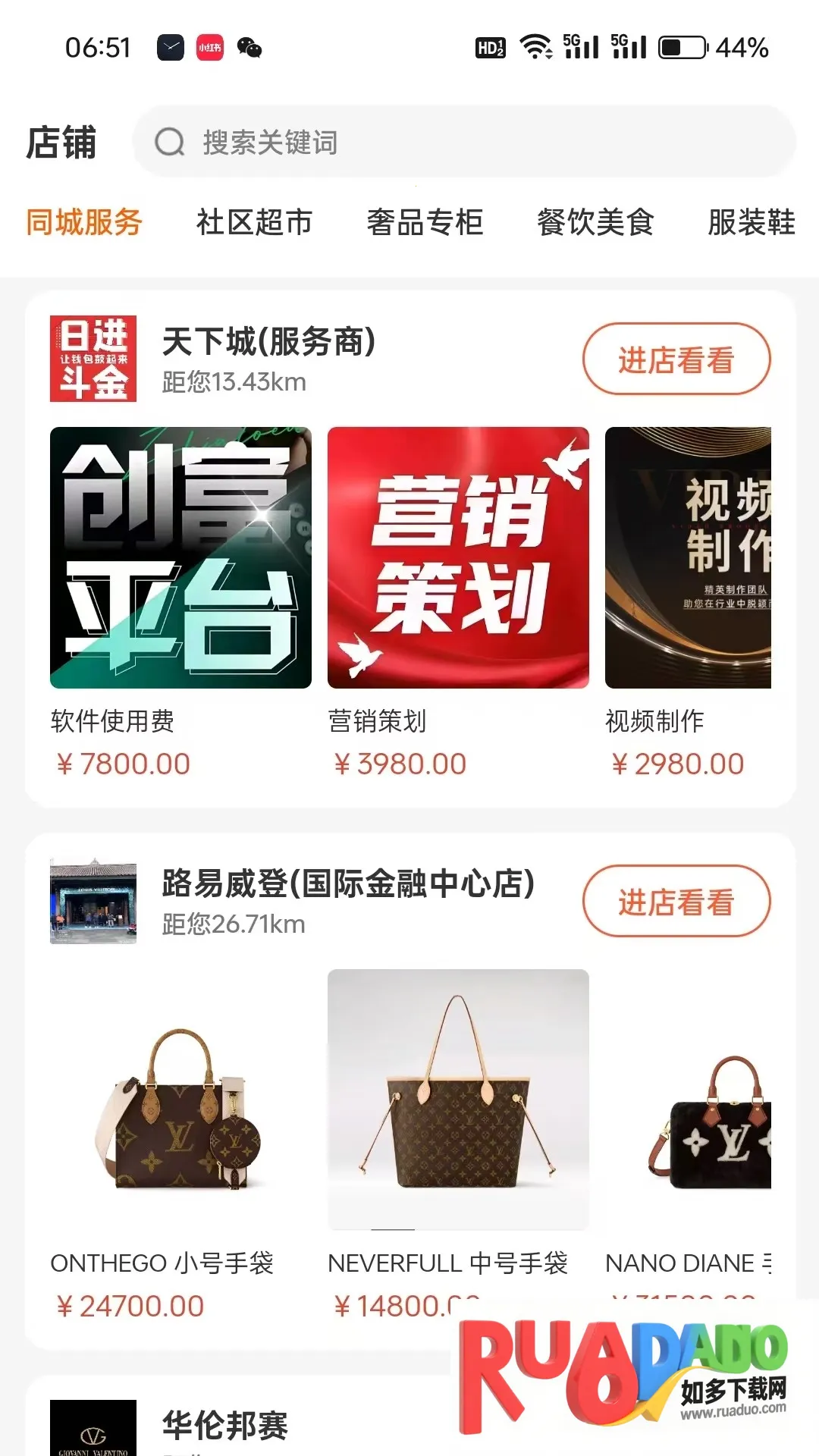Tap the 搜索关键词 search field
Screen dimensions: 819x1456
point(463,142)
